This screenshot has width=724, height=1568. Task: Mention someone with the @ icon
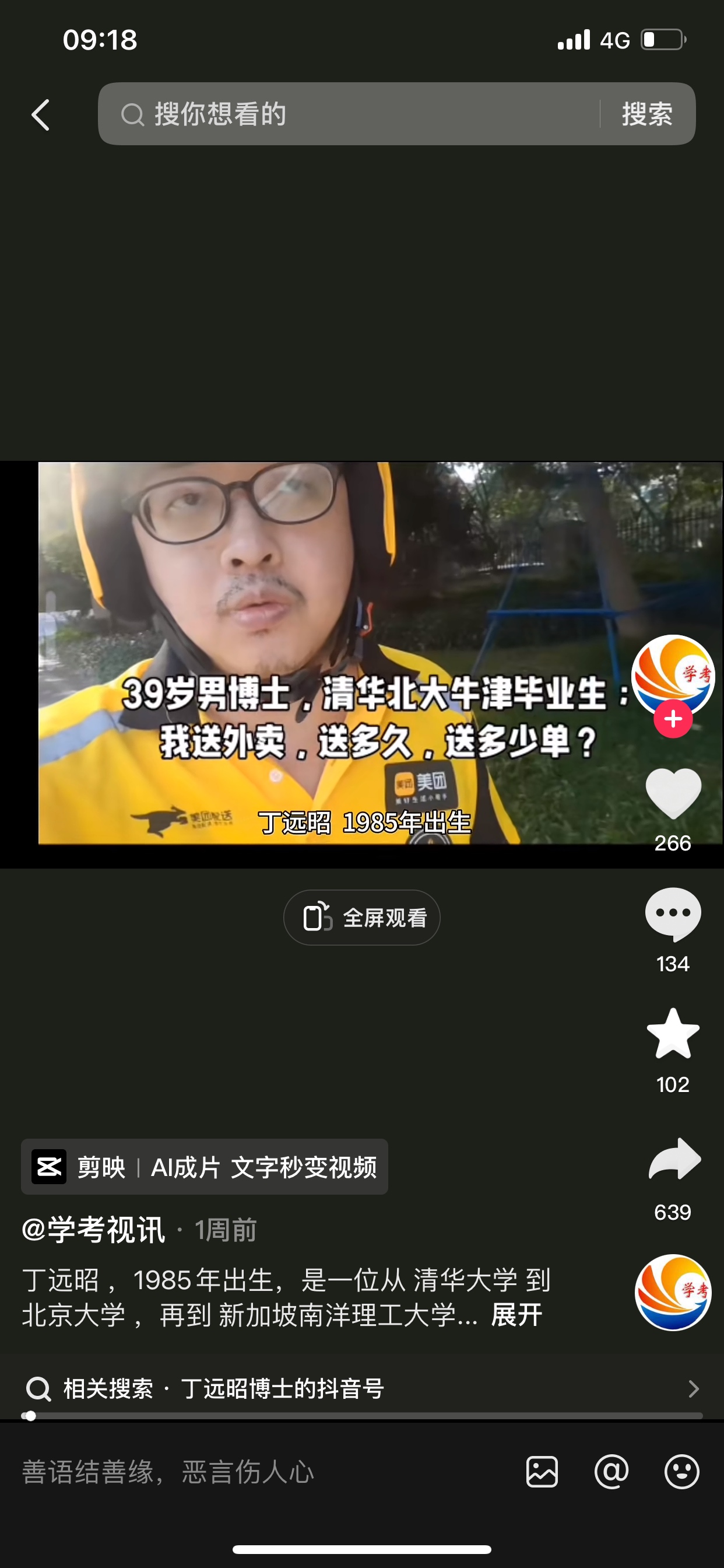611,1472
